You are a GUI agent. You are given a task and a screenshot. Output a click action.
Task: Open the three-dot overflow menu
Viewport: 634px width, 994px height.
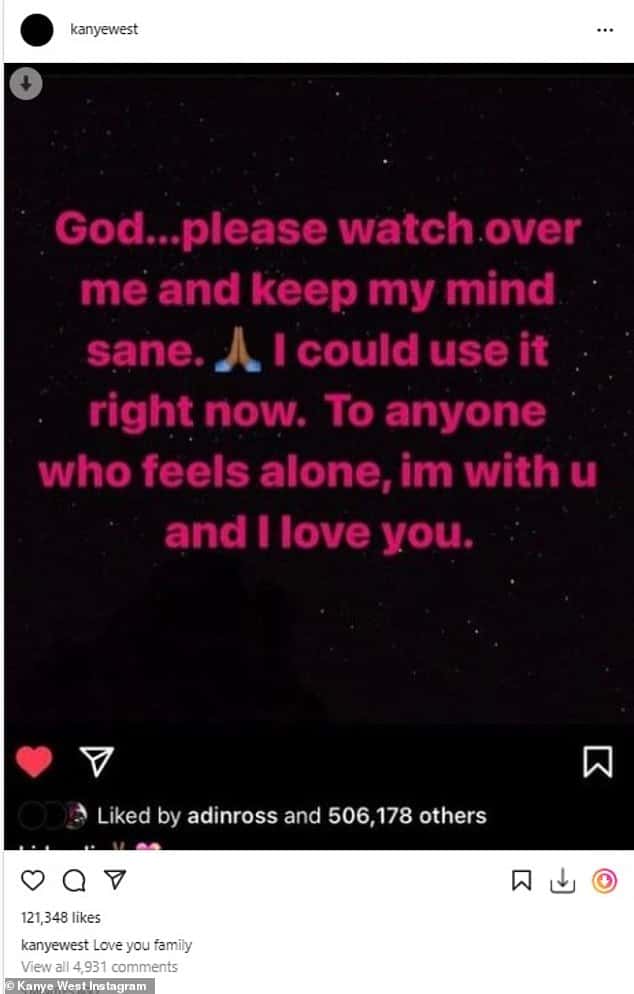click(605, 30)
